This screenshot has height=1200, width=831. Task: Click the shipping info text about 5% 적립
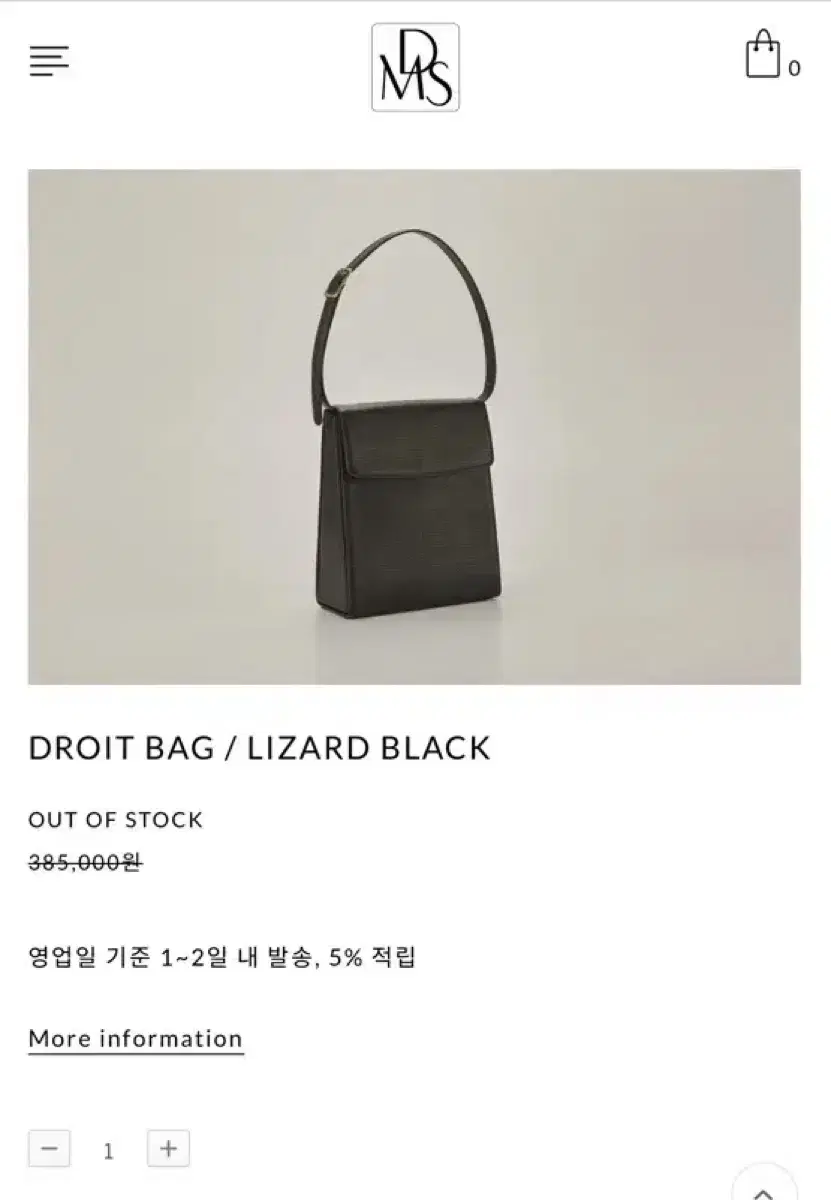[225, 958]
